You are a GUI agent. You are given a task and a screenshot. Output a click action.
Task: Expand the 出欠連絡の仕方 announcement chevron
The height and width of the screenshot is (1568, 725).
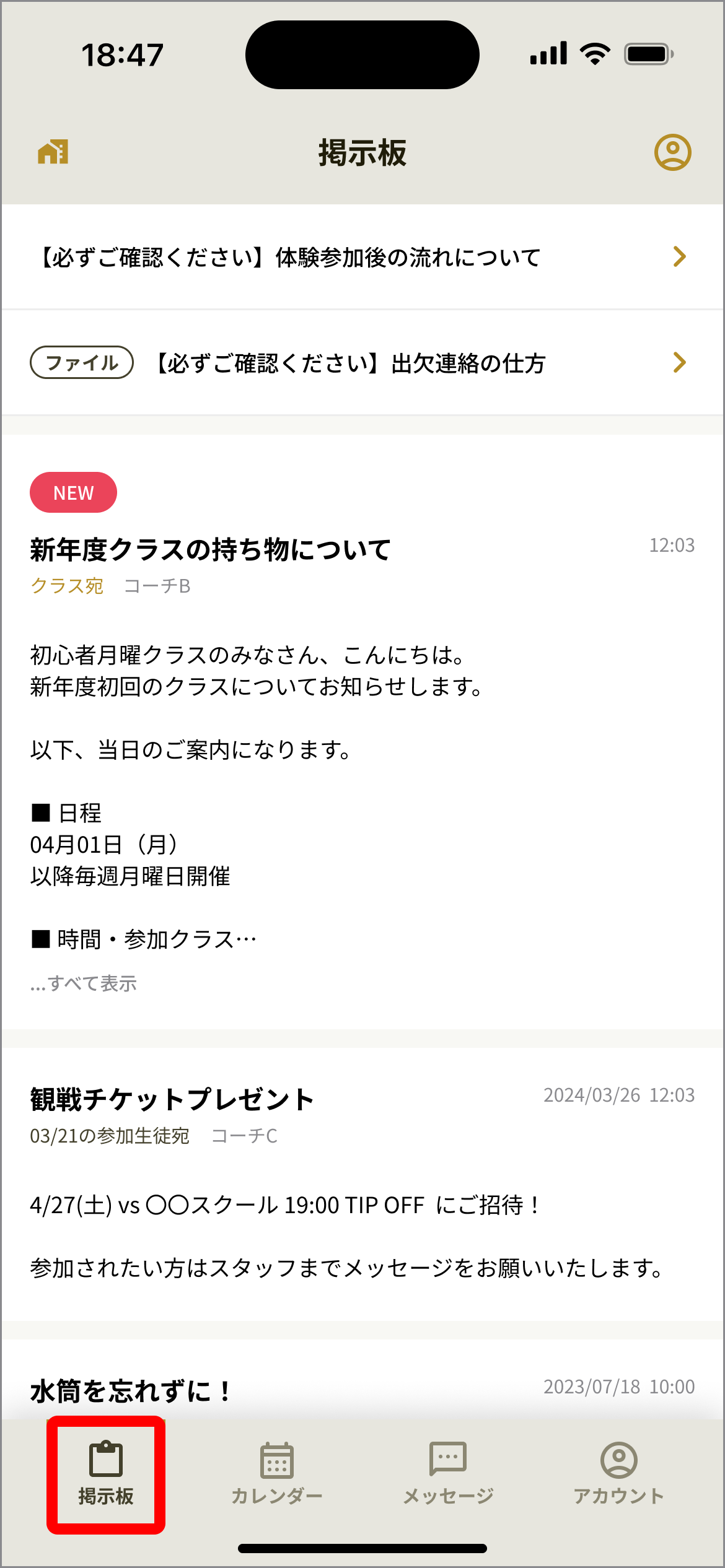tap(680, 364)
